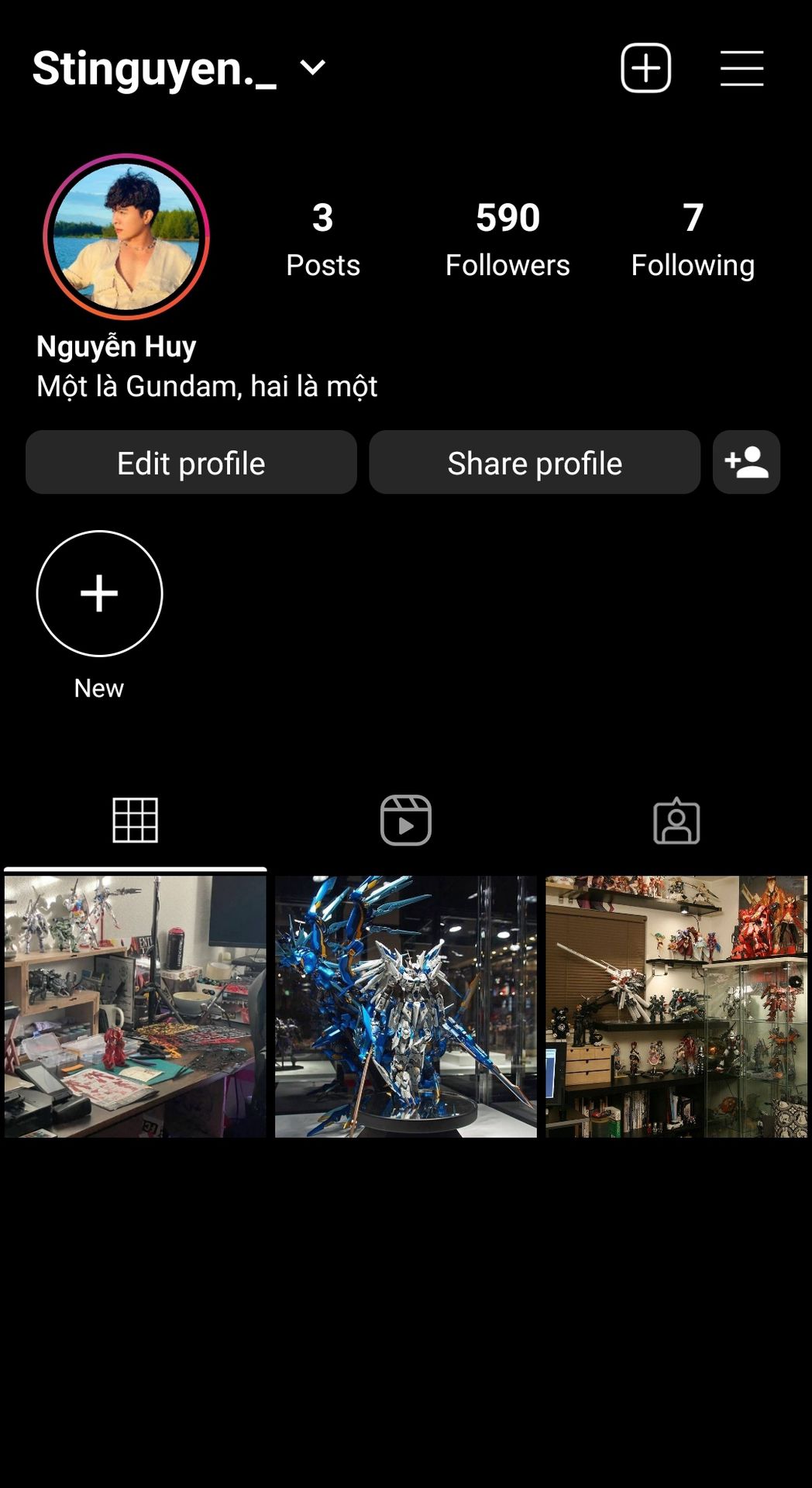
Task: Open discover people icon button
Action: pyautogui.click(x=746, y=463)
